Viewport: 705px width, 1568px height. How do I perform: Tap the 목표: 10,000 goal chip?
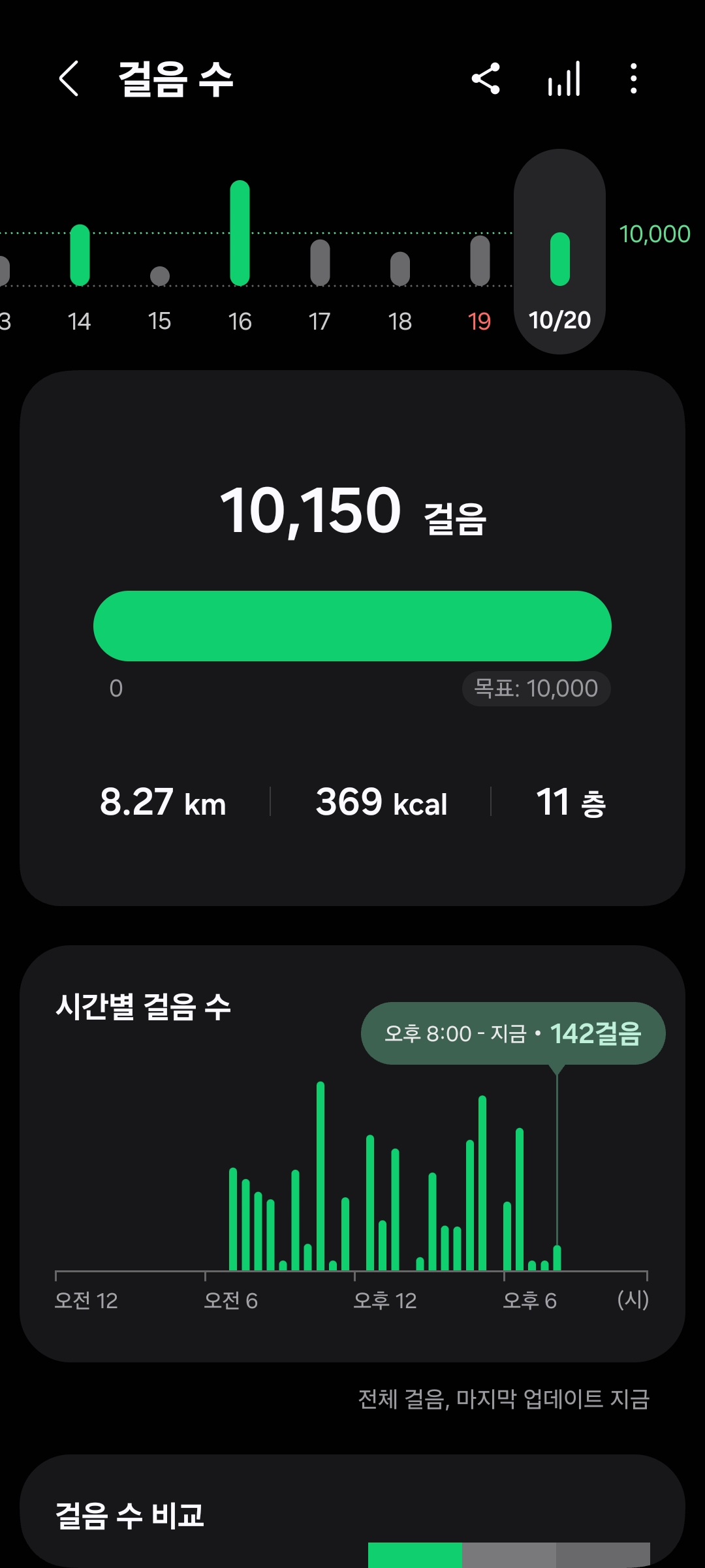pyautogui.click(x=536, y=689)
